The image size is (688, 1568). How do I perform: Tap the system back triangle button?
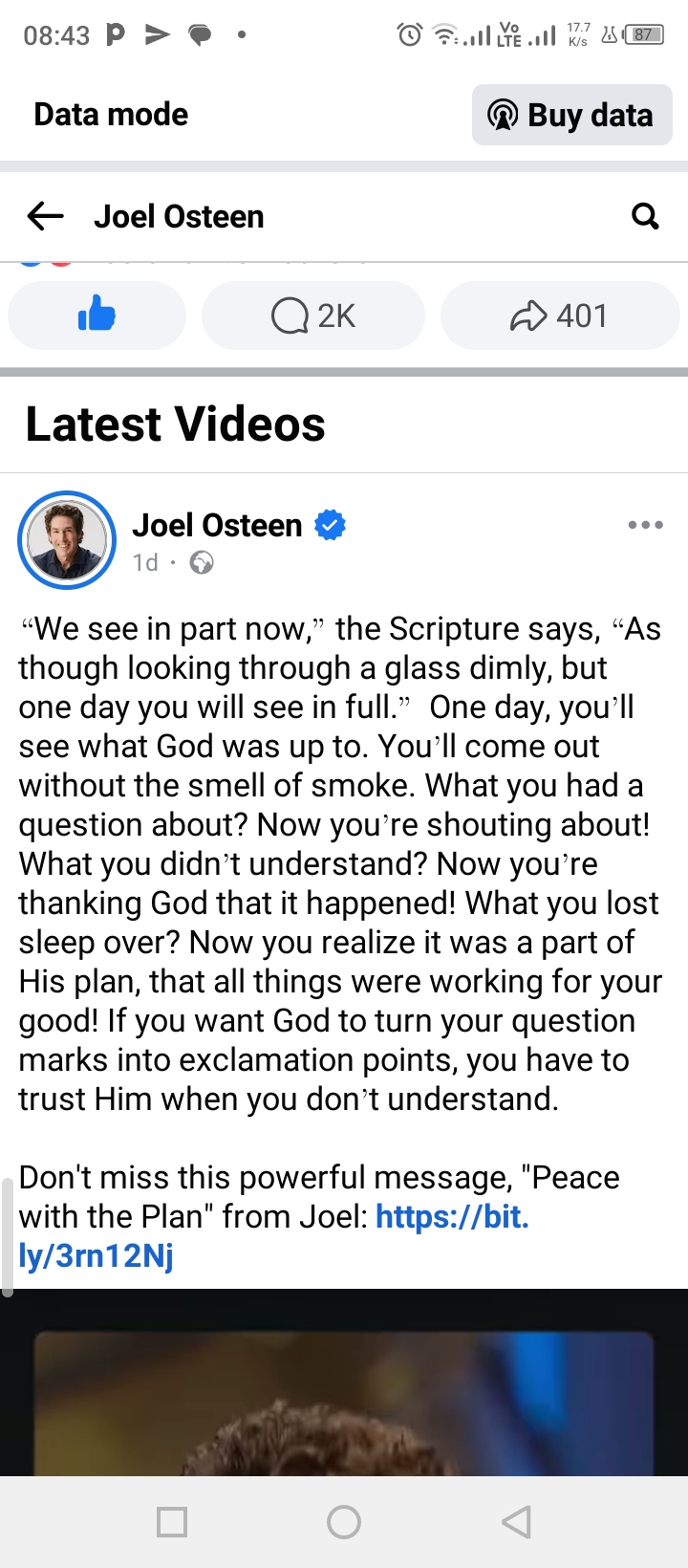516,1521
